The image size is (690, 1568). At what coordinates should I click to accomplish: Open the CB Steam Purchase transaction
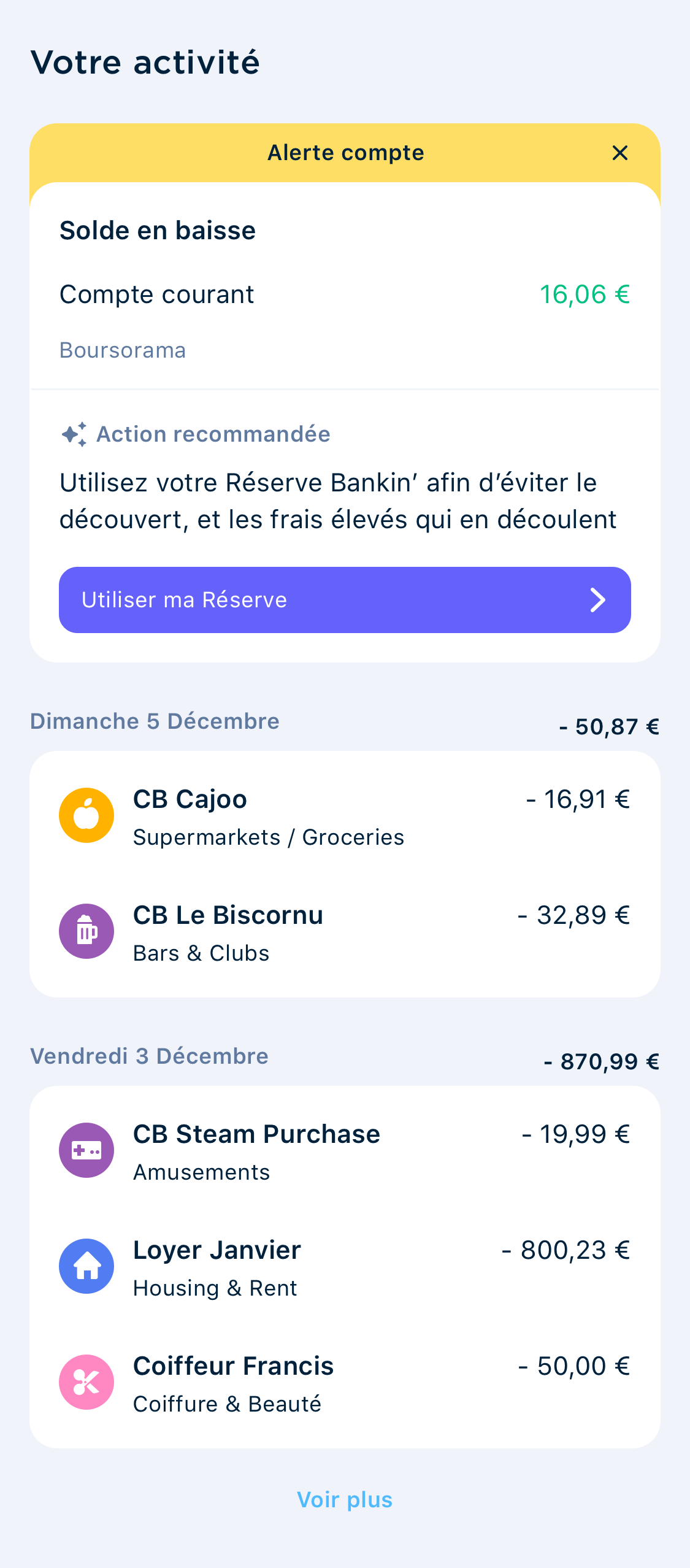tap(345, 1151)
